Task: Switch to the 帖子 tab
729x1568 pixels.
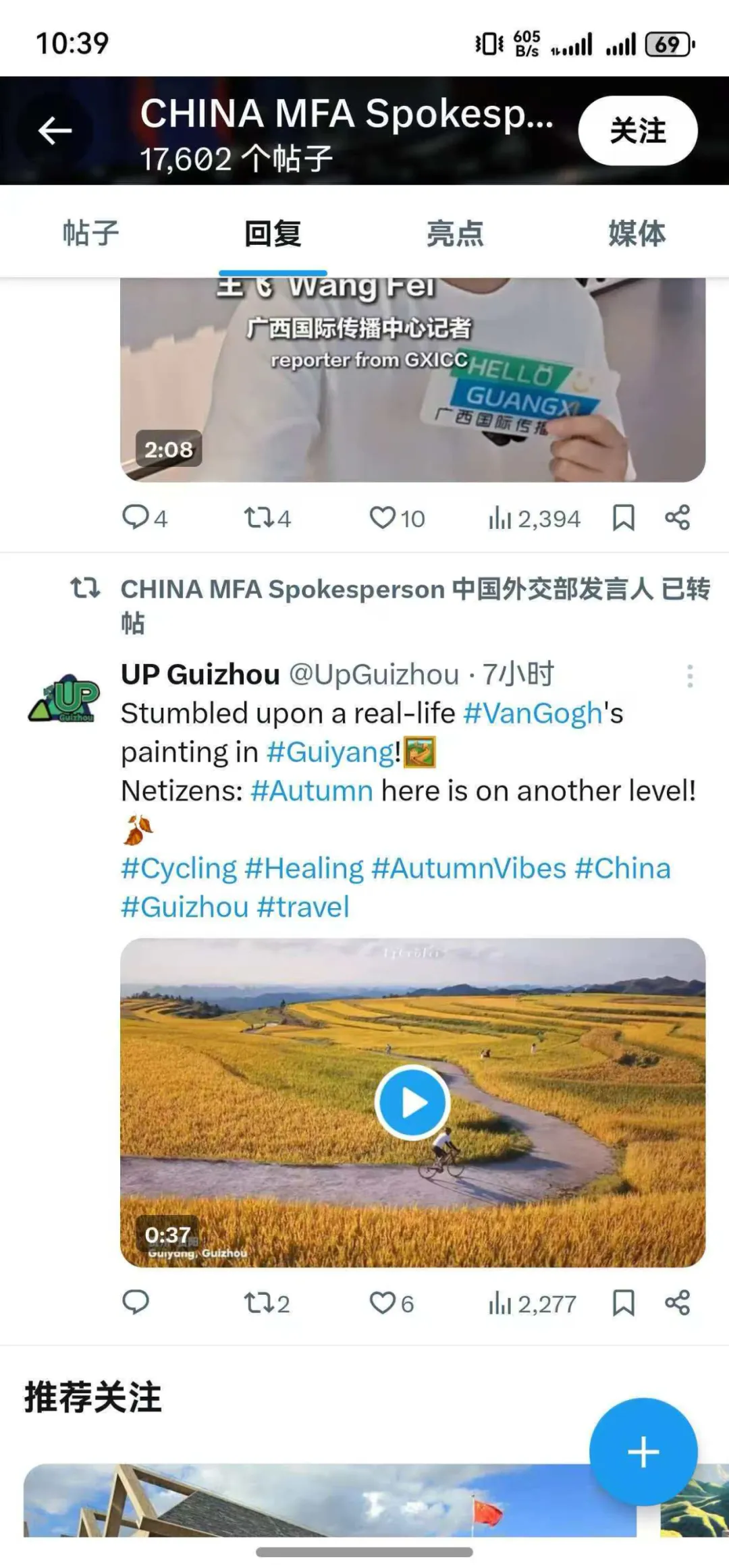Action: coord(90,233)
